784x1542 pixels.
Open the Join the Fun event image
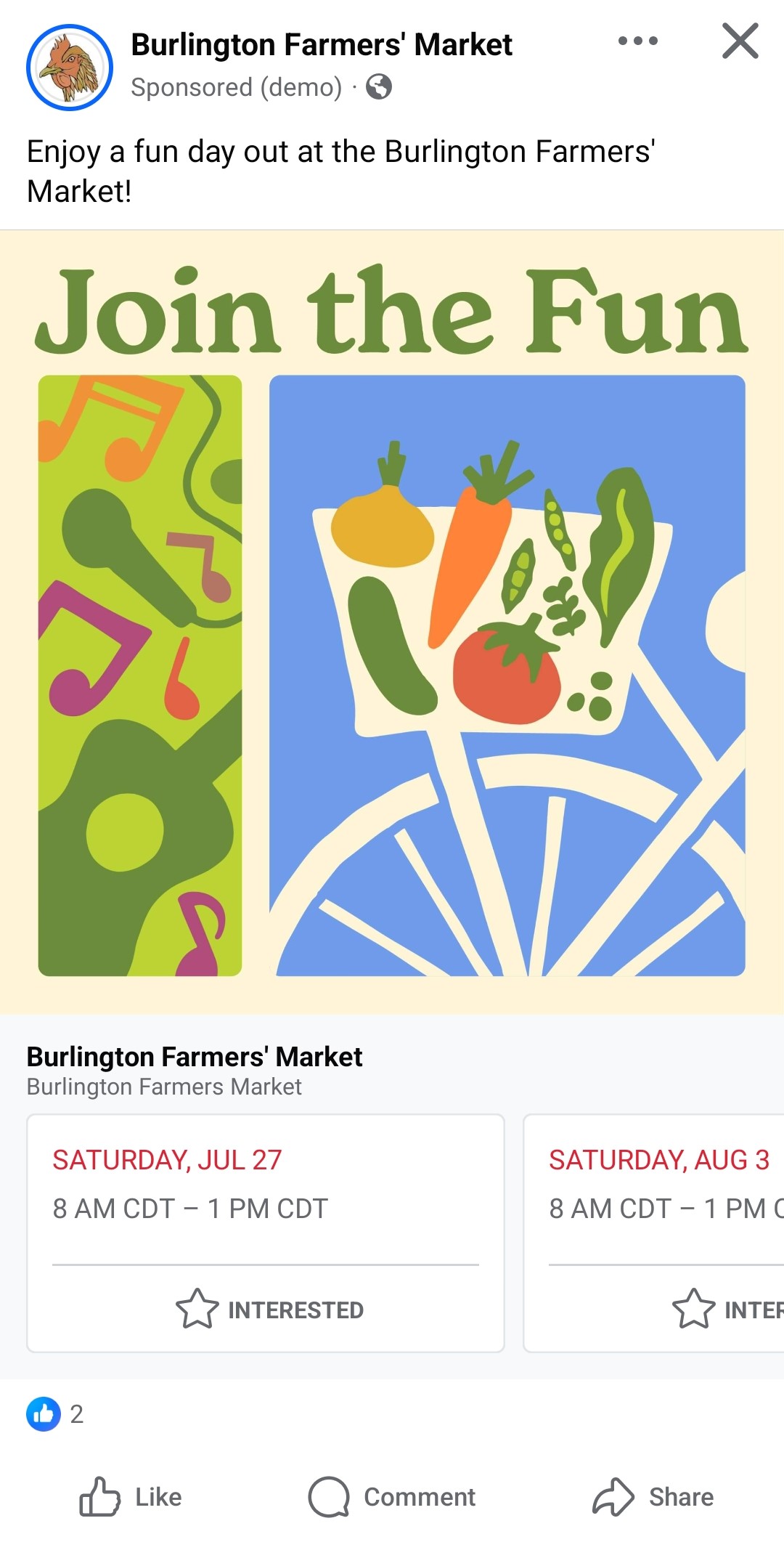point(392,622)
